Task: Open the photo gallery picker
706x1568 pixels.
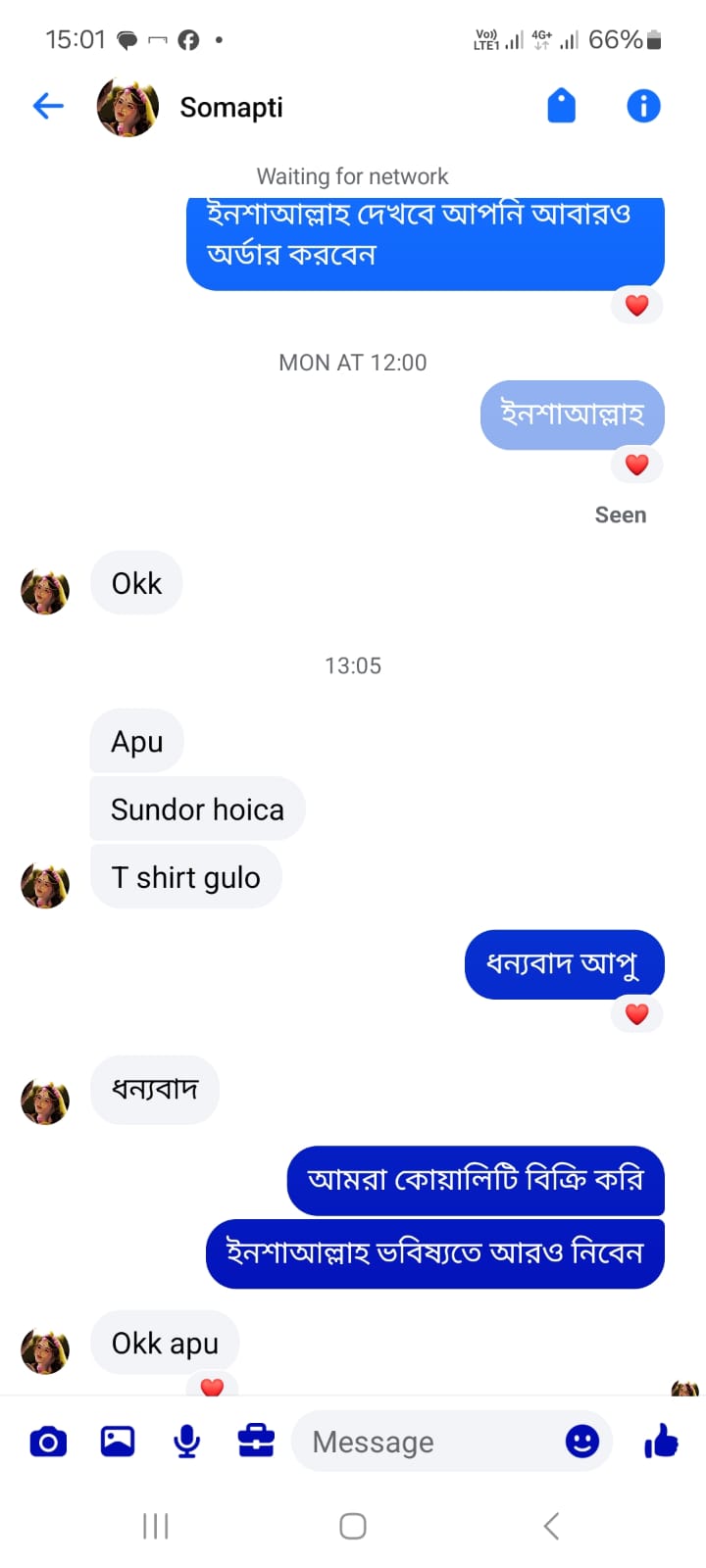Action: pyautogui.click(x=118, y=1441)
